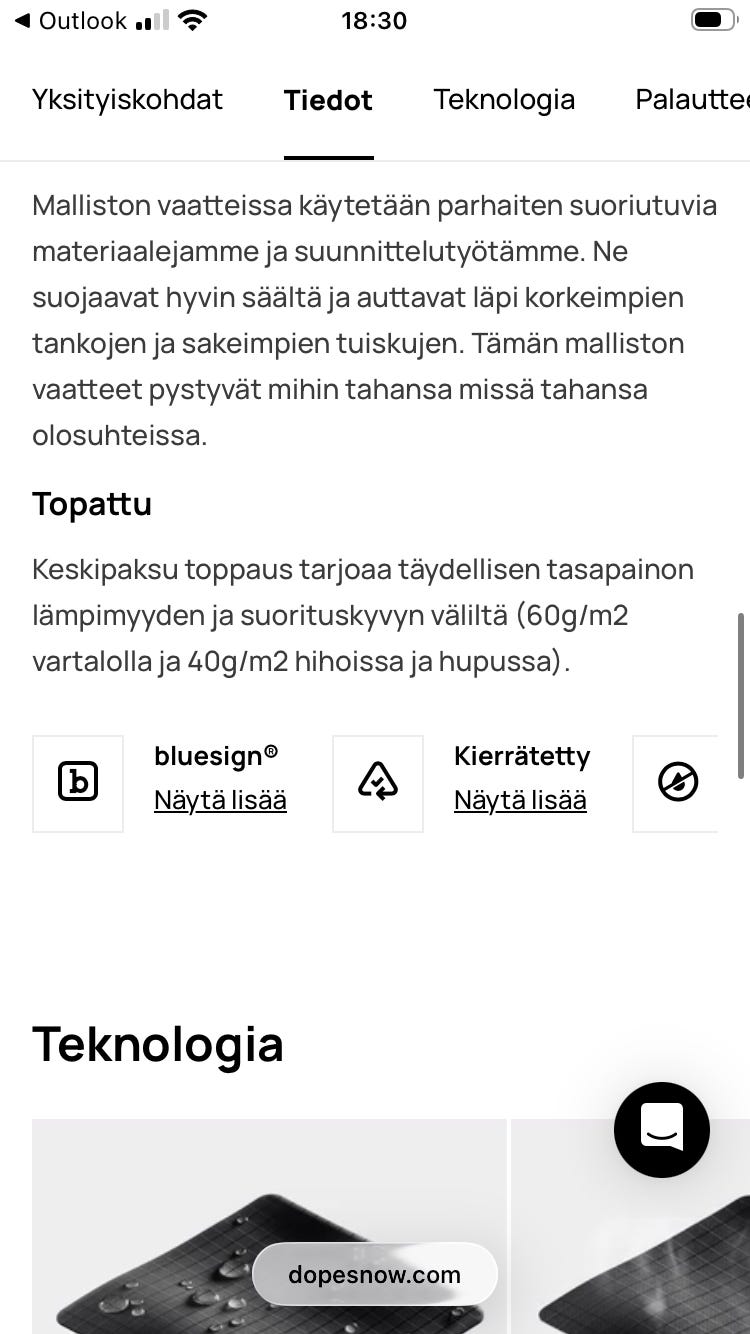This screenshot has width=750, height=1334.
Task: Tap the dopesnow.com address pill
Action: [374, 1273]
